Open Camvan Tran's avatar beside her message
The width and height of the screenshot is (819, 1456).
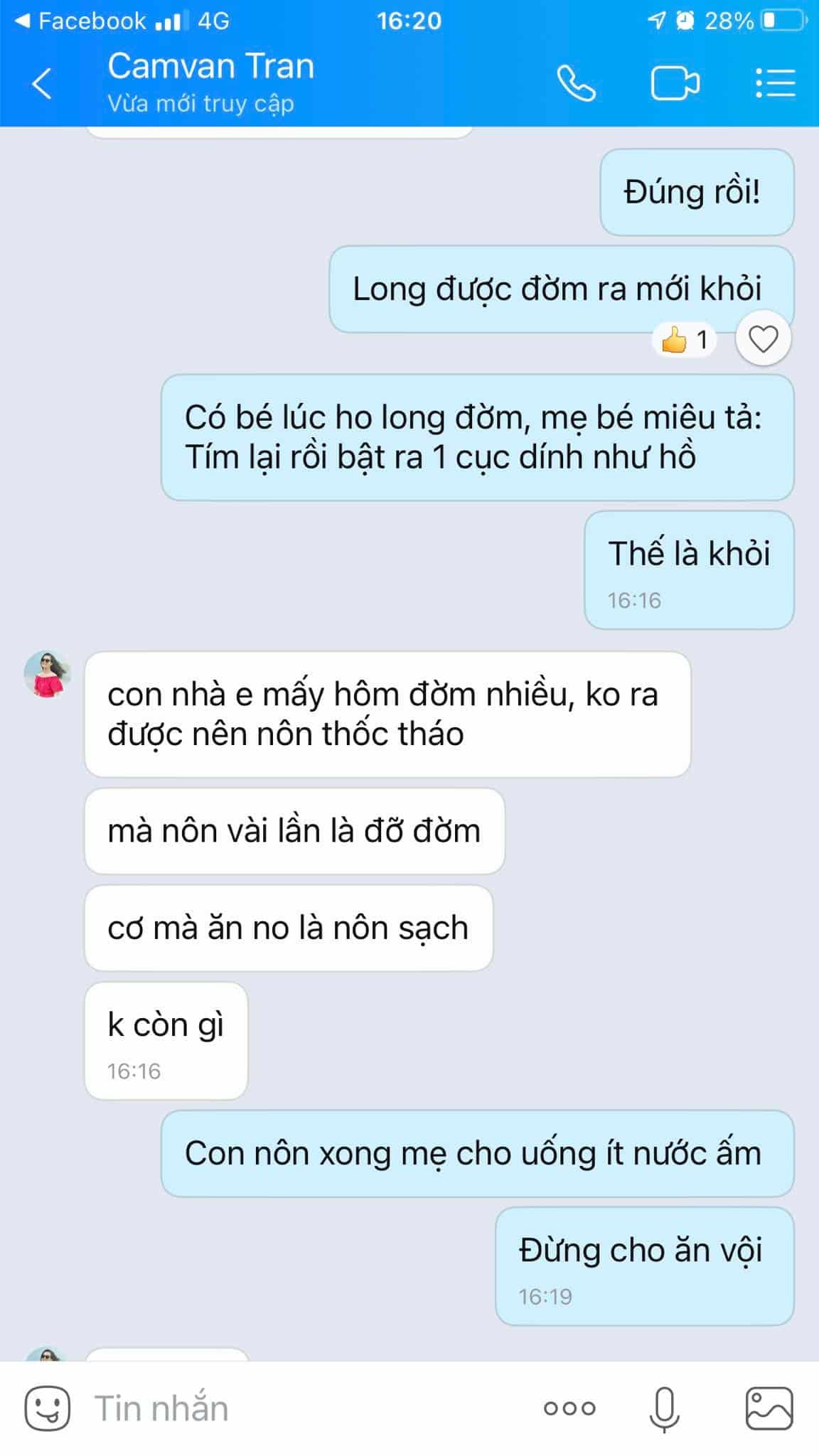(48, 674)
